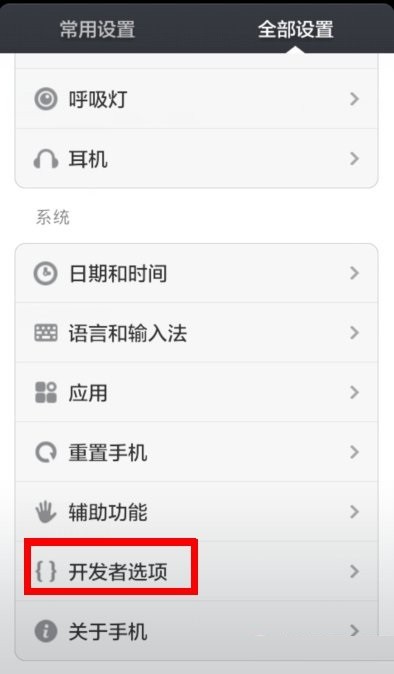
Task: Open the 耳机 settings row
Action: [x=196, y=158]
